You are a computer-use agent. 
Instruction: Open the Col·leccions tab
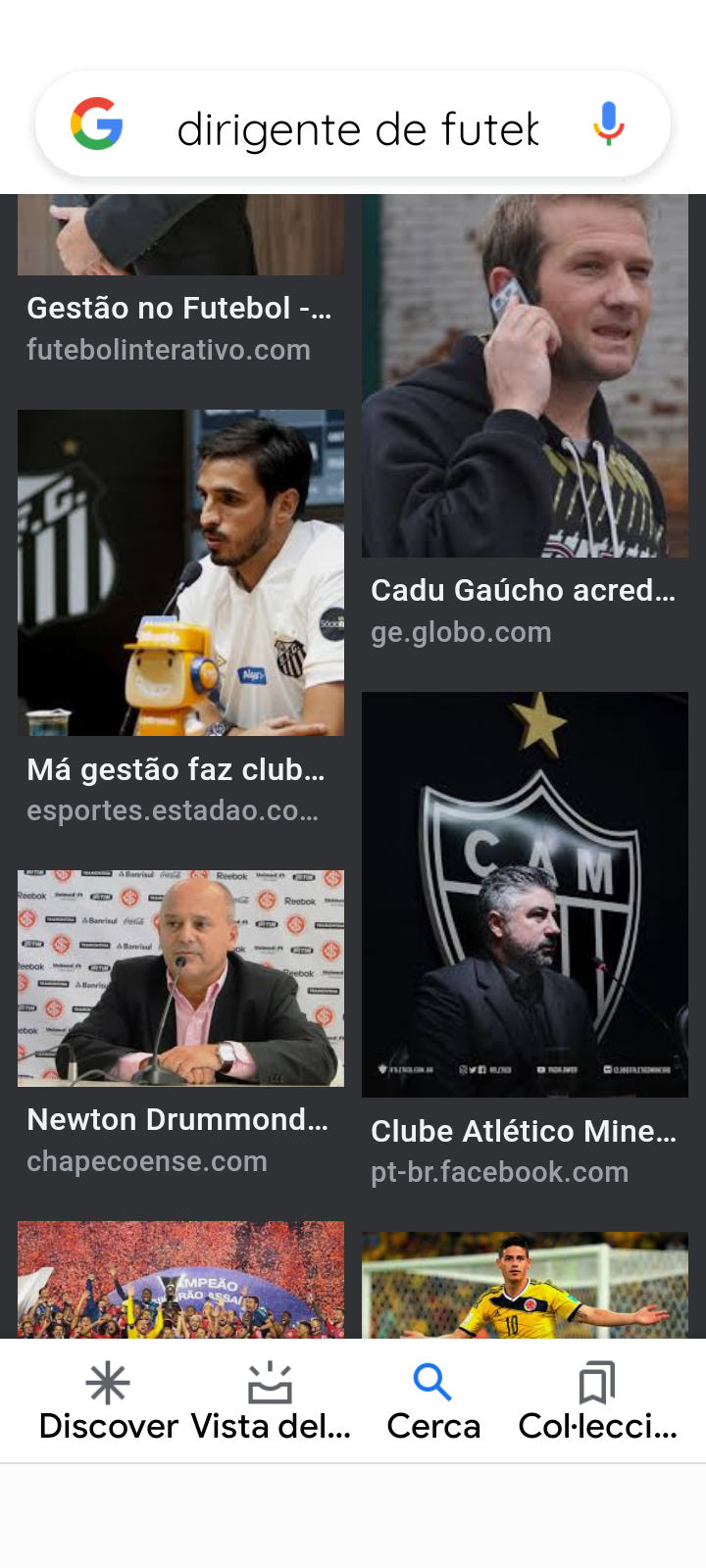pos(597,1401)
